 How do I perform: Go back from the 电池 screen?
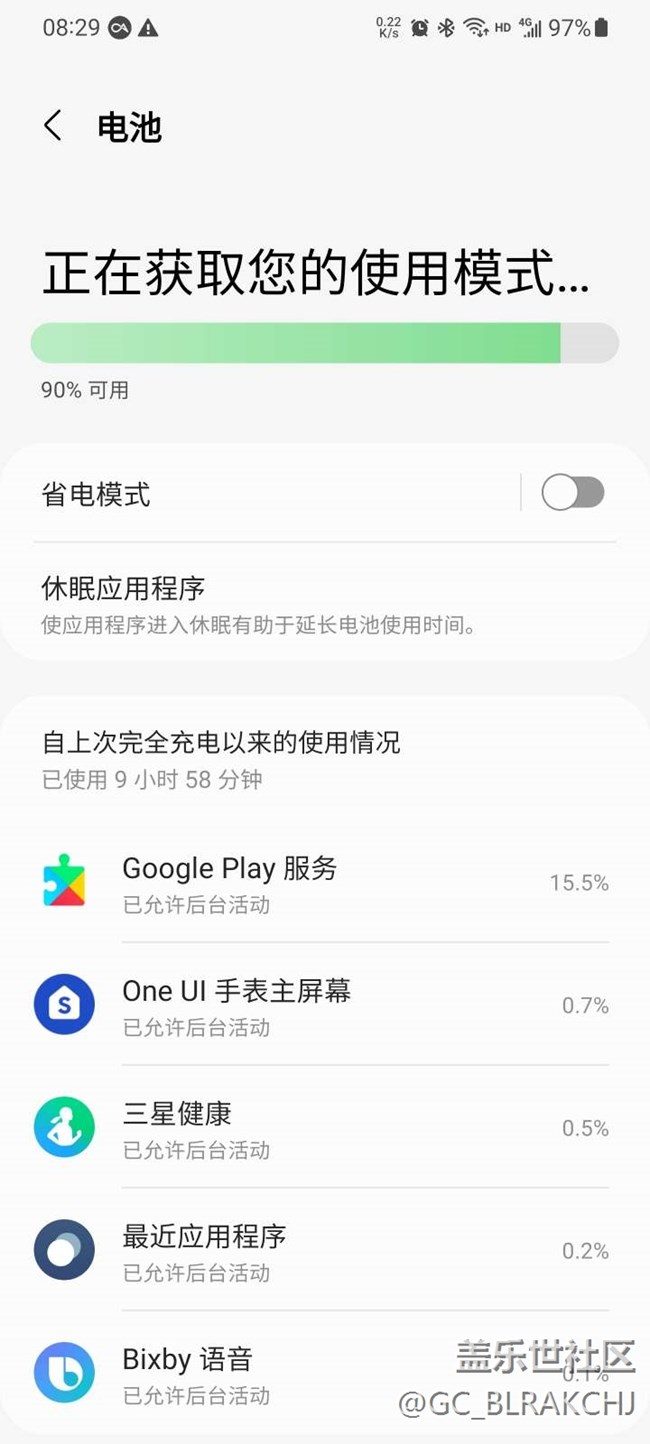click(53, 127)
